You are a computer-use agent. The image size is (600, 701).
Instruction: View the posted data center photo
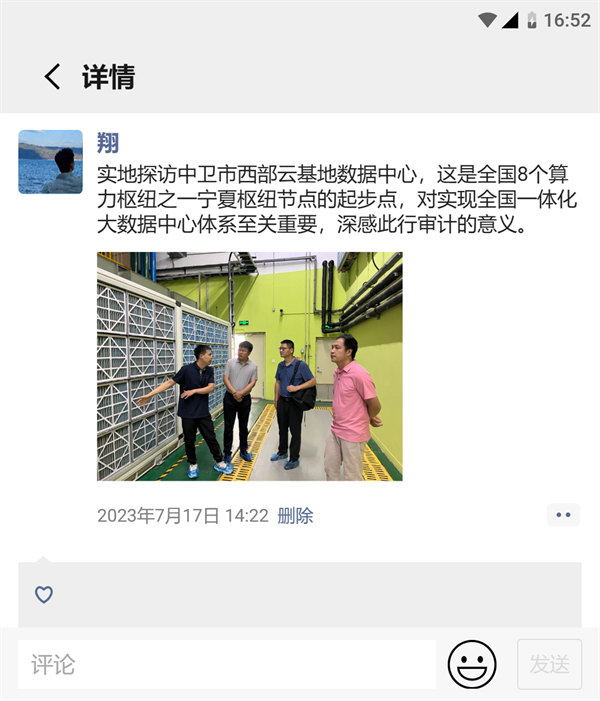coord(249,366)
